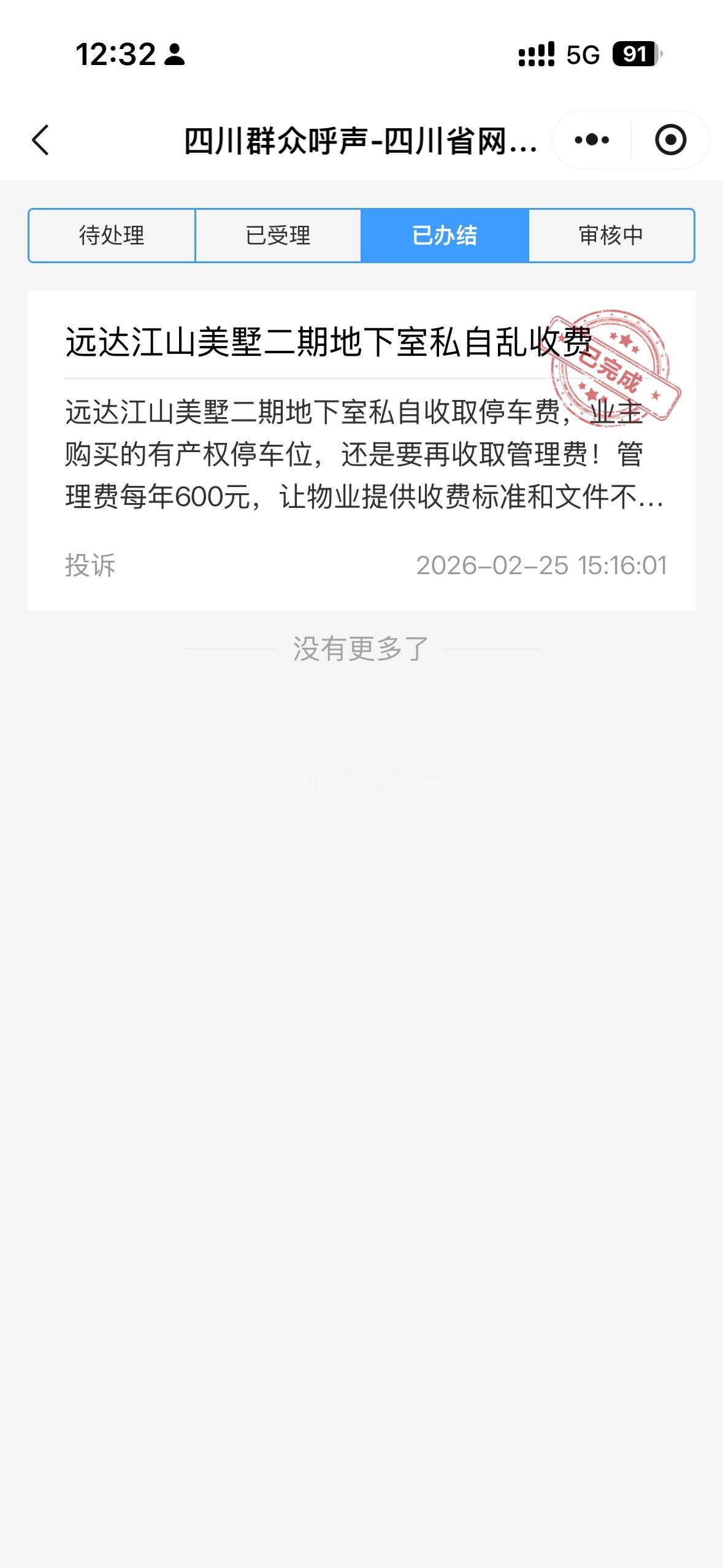Select the 已办结 tab
The image size is (723, 1568).
pos(445,236)
